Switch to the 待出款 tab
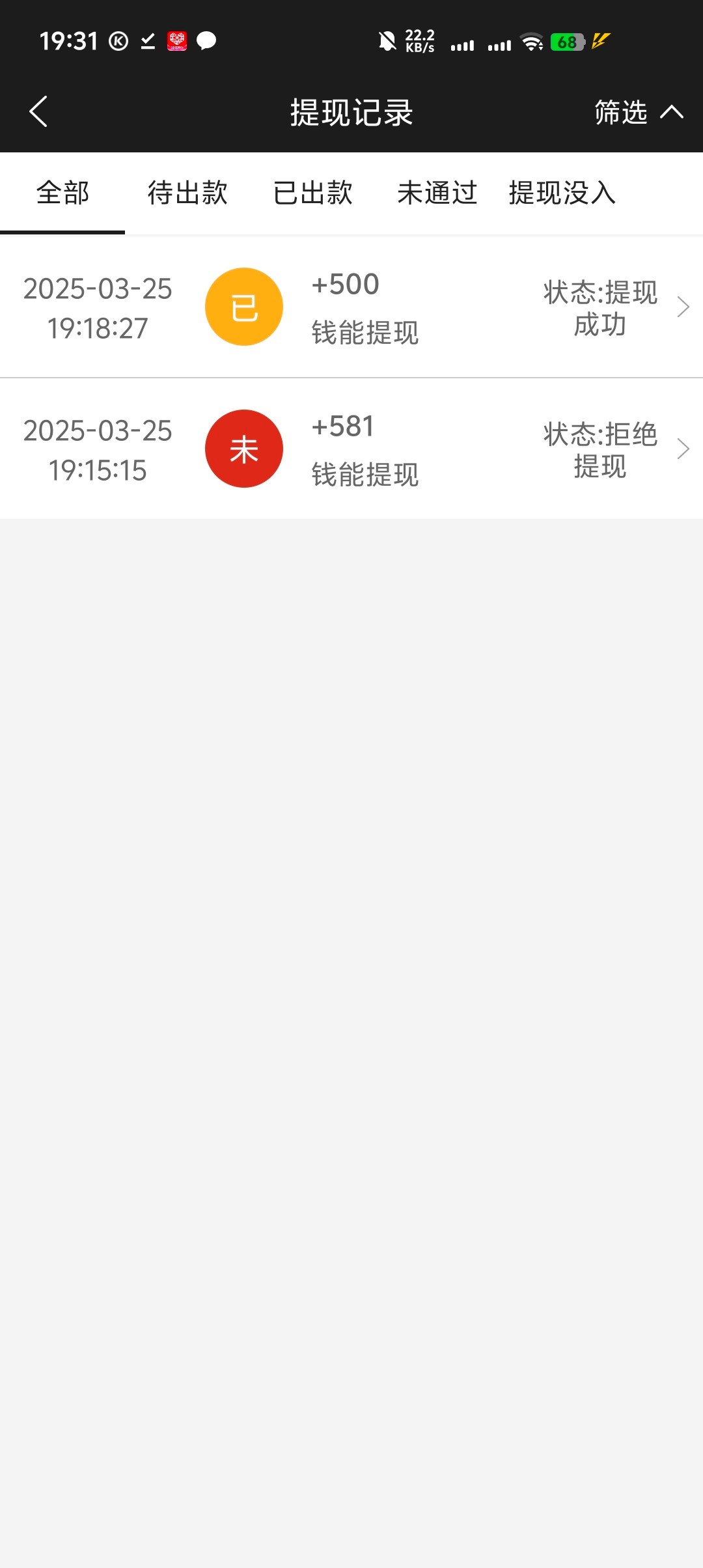 (x=187, y=193)
